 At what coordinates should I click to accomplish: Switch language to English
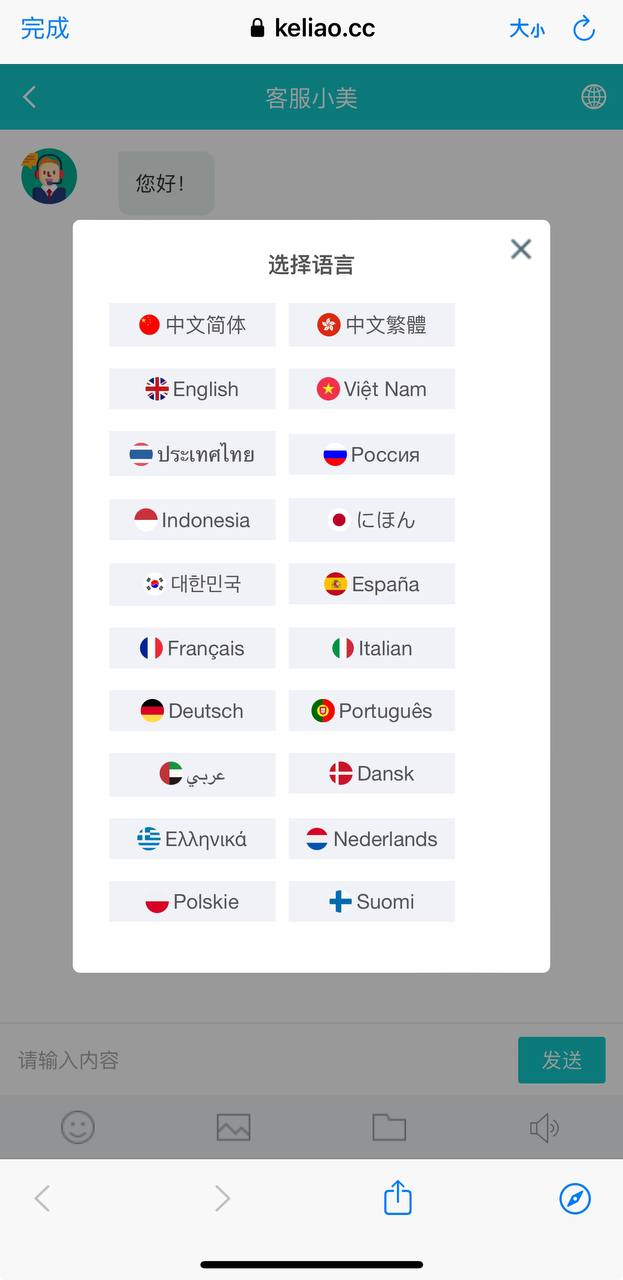[192, 389]
